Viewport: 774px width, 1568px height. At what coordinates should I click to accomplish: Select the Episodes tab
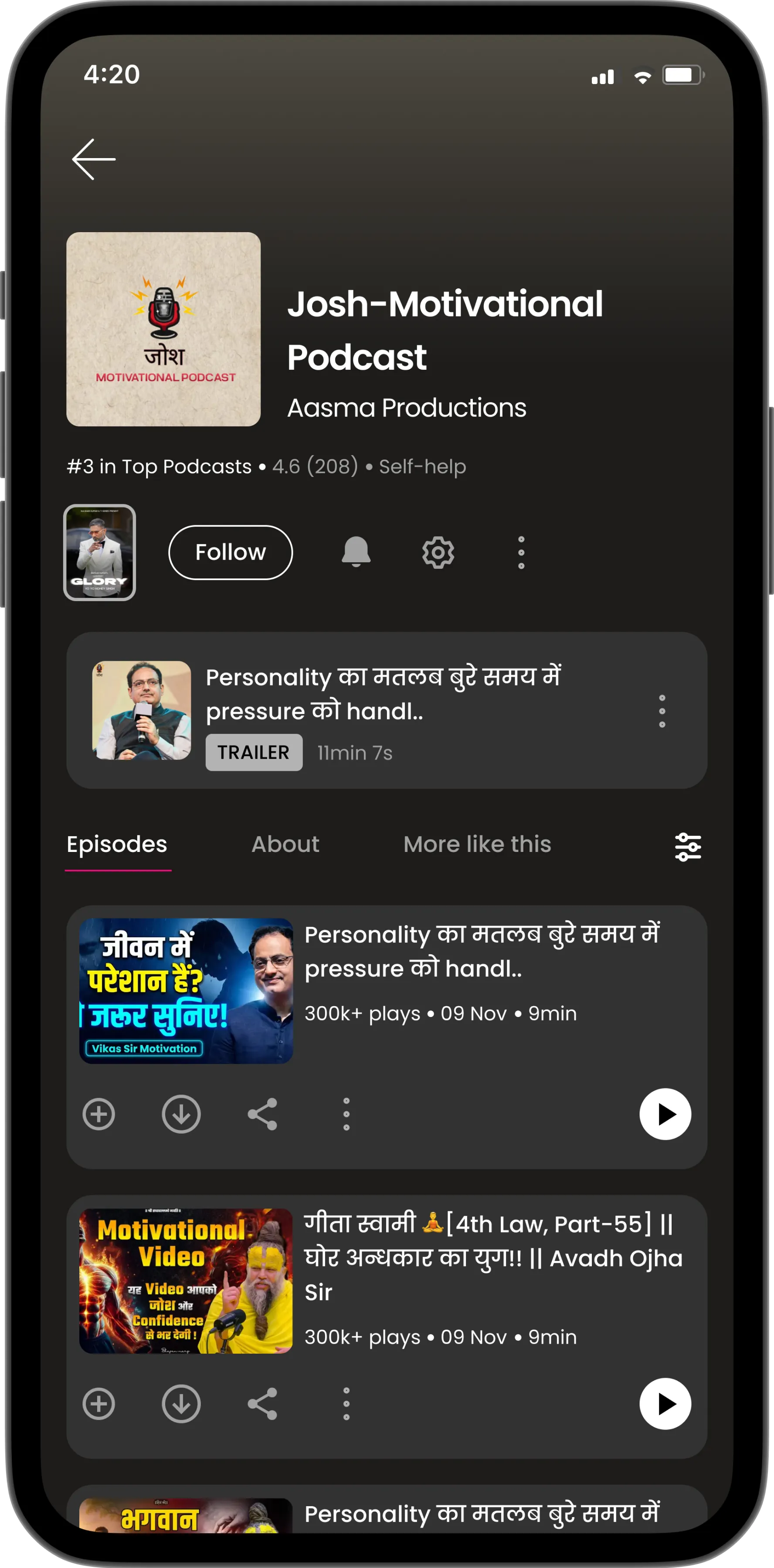coord(117,844)
